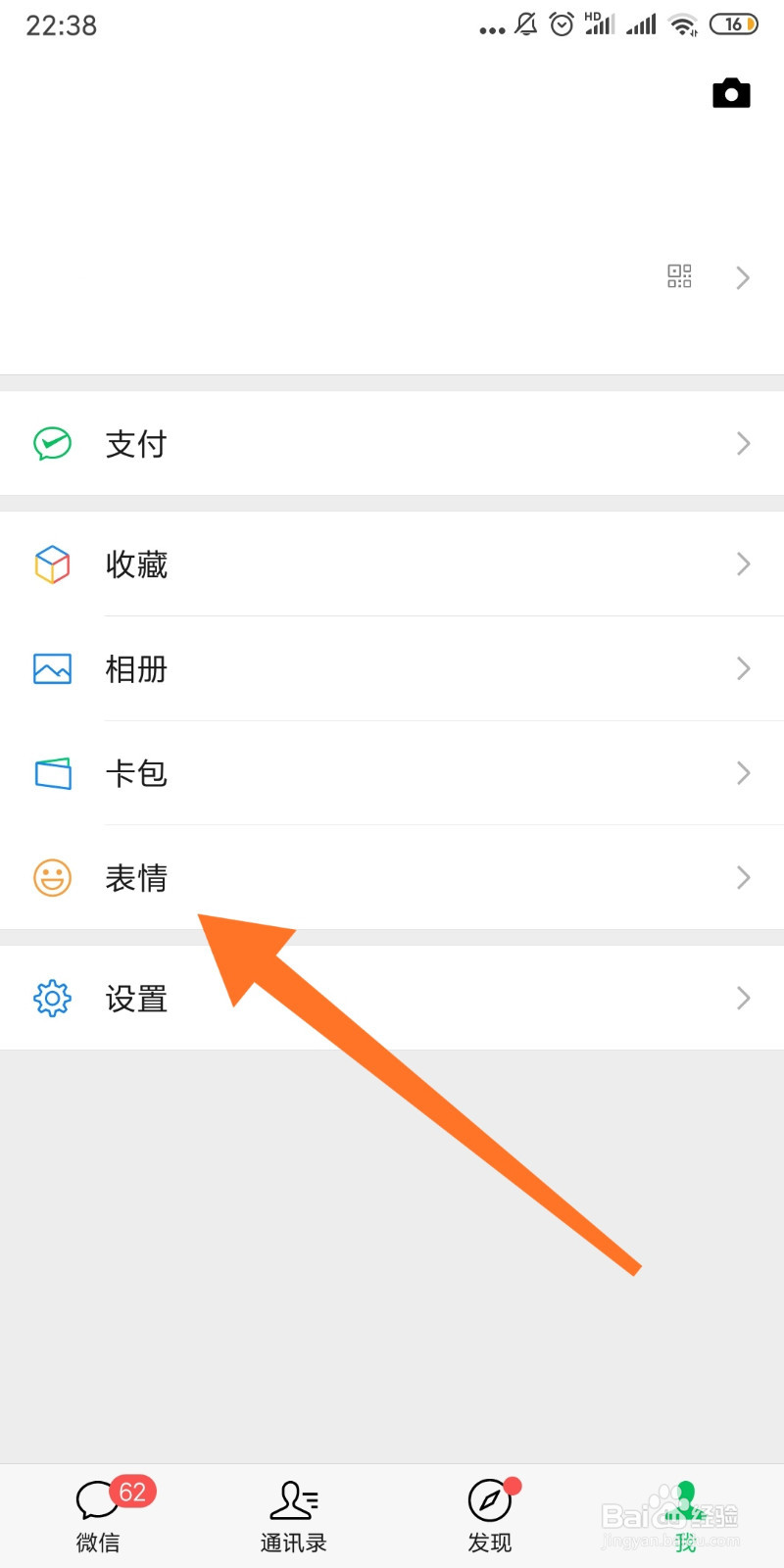Tap the 卡包 Card Package entry
This screenshot has height=1568, width=784.
[136, 773]
